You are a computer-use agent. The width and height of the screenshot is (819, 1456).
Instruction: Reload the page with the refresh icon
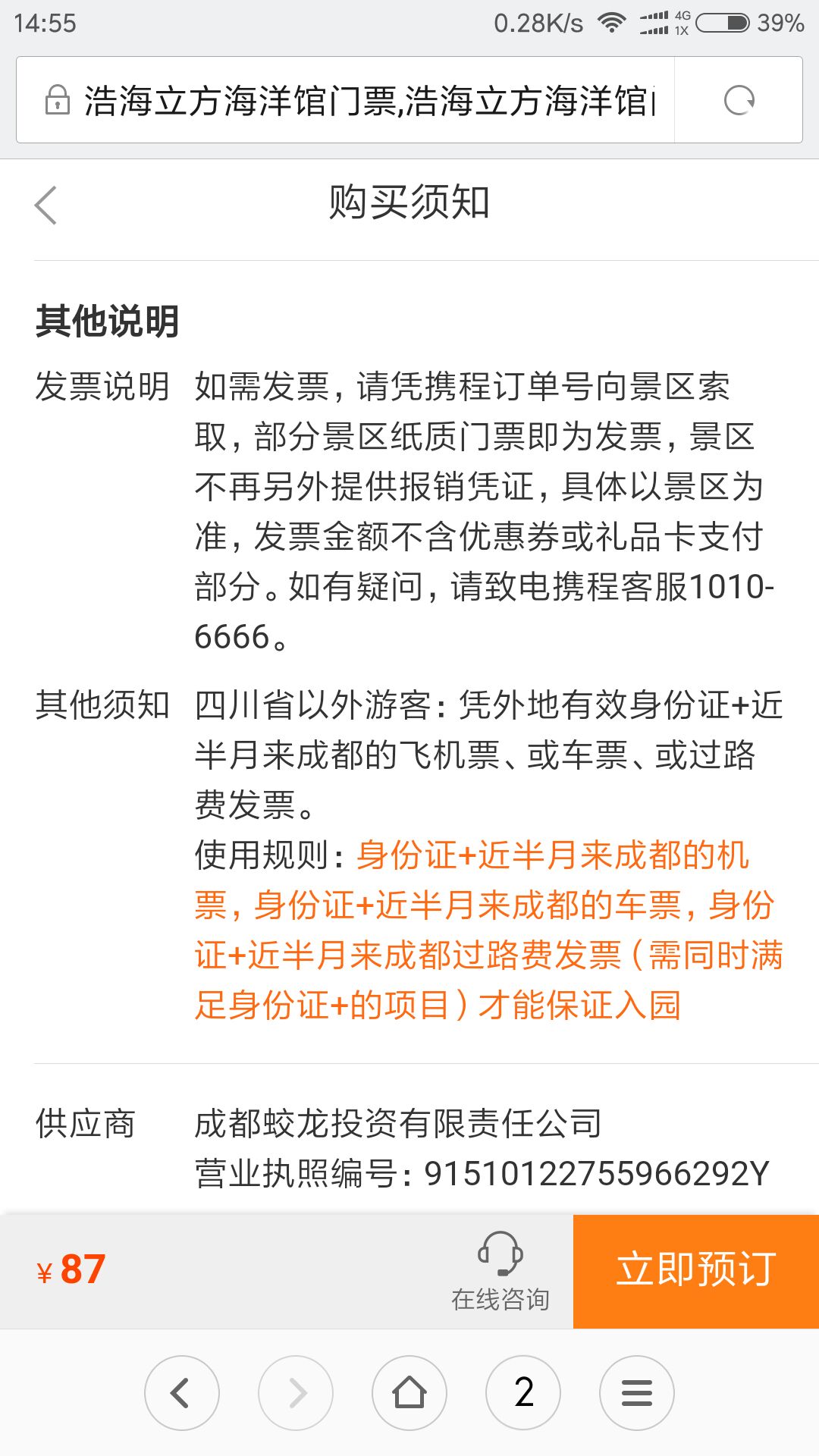tap(739, 100)
